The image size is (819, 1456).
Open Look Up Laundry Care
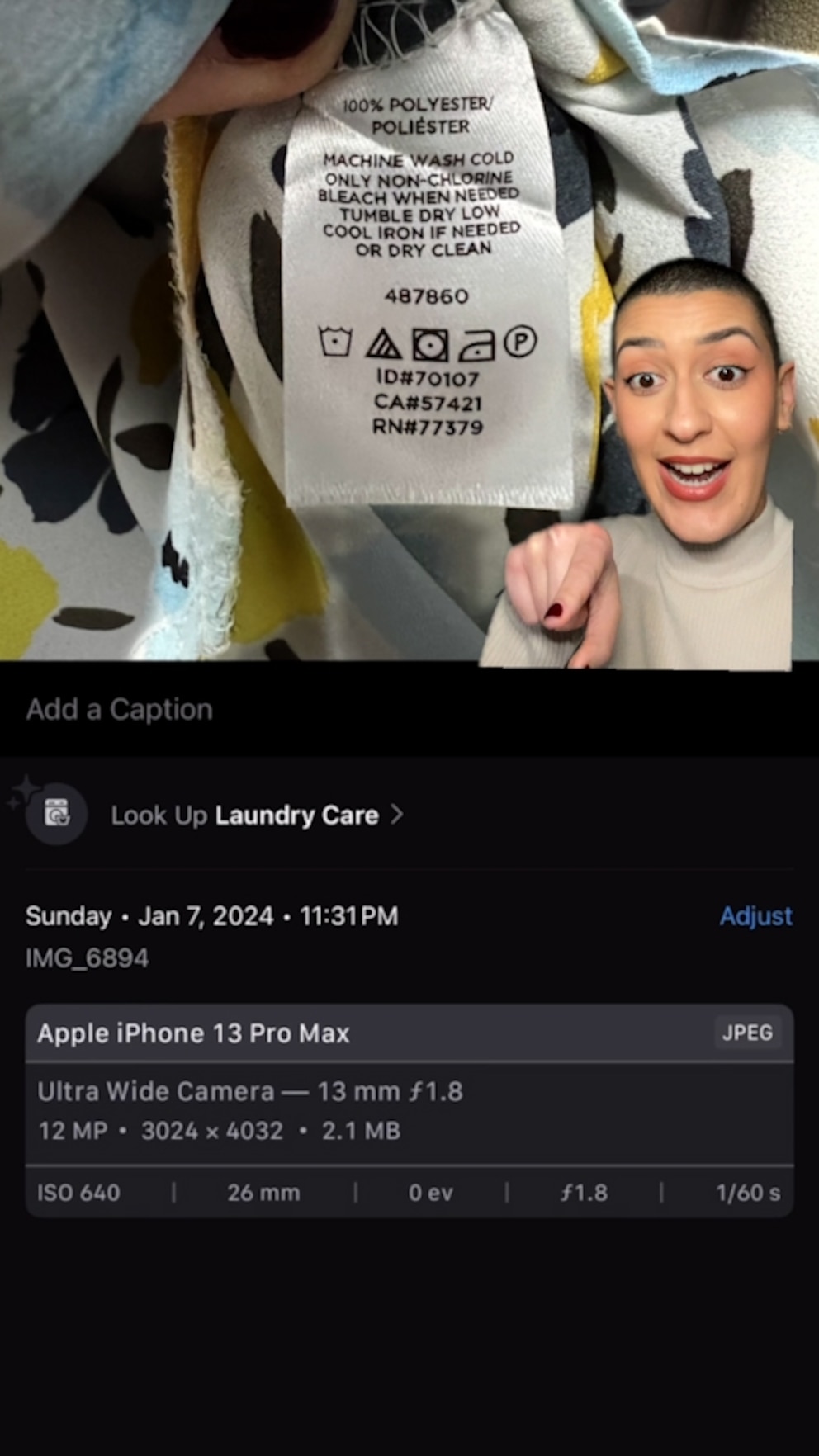pos(256,815)
